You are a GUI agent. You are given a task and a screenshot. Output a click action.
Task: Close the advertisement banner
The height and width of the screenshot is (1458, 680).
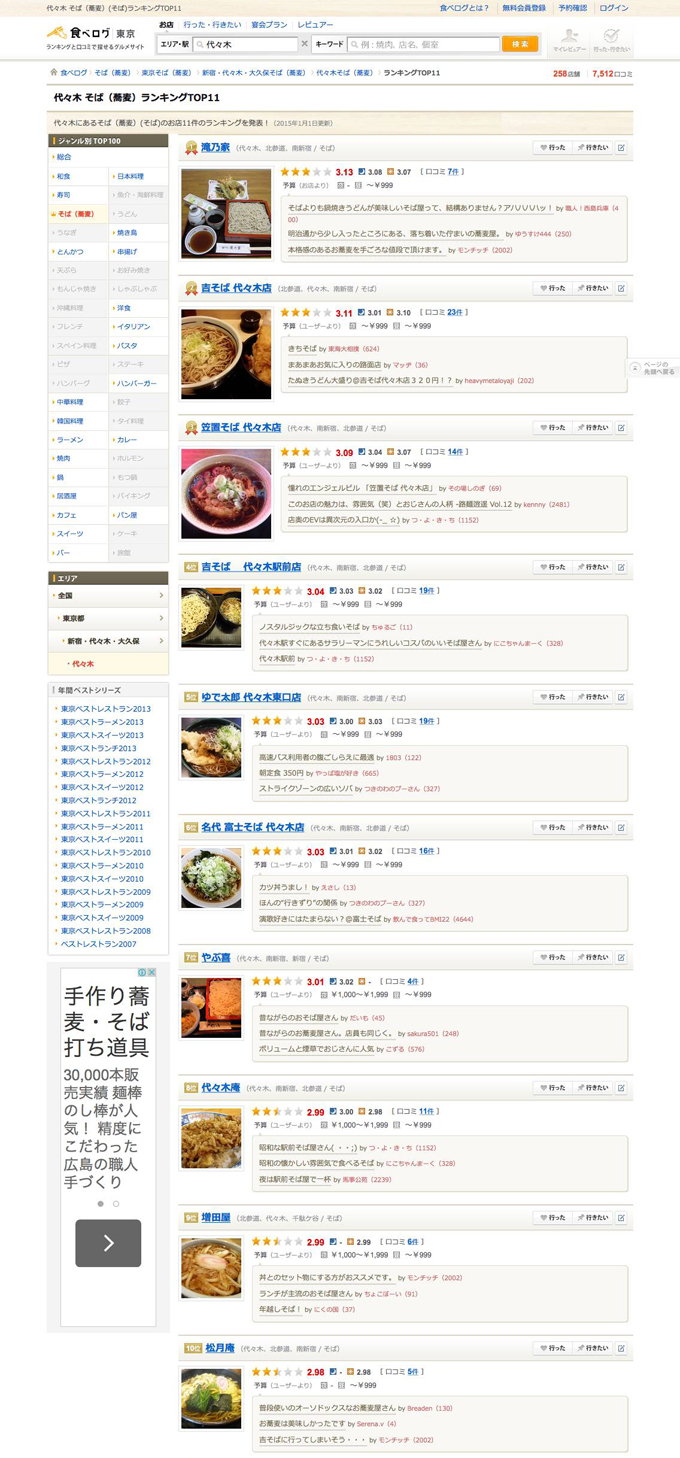pos(151,972)
